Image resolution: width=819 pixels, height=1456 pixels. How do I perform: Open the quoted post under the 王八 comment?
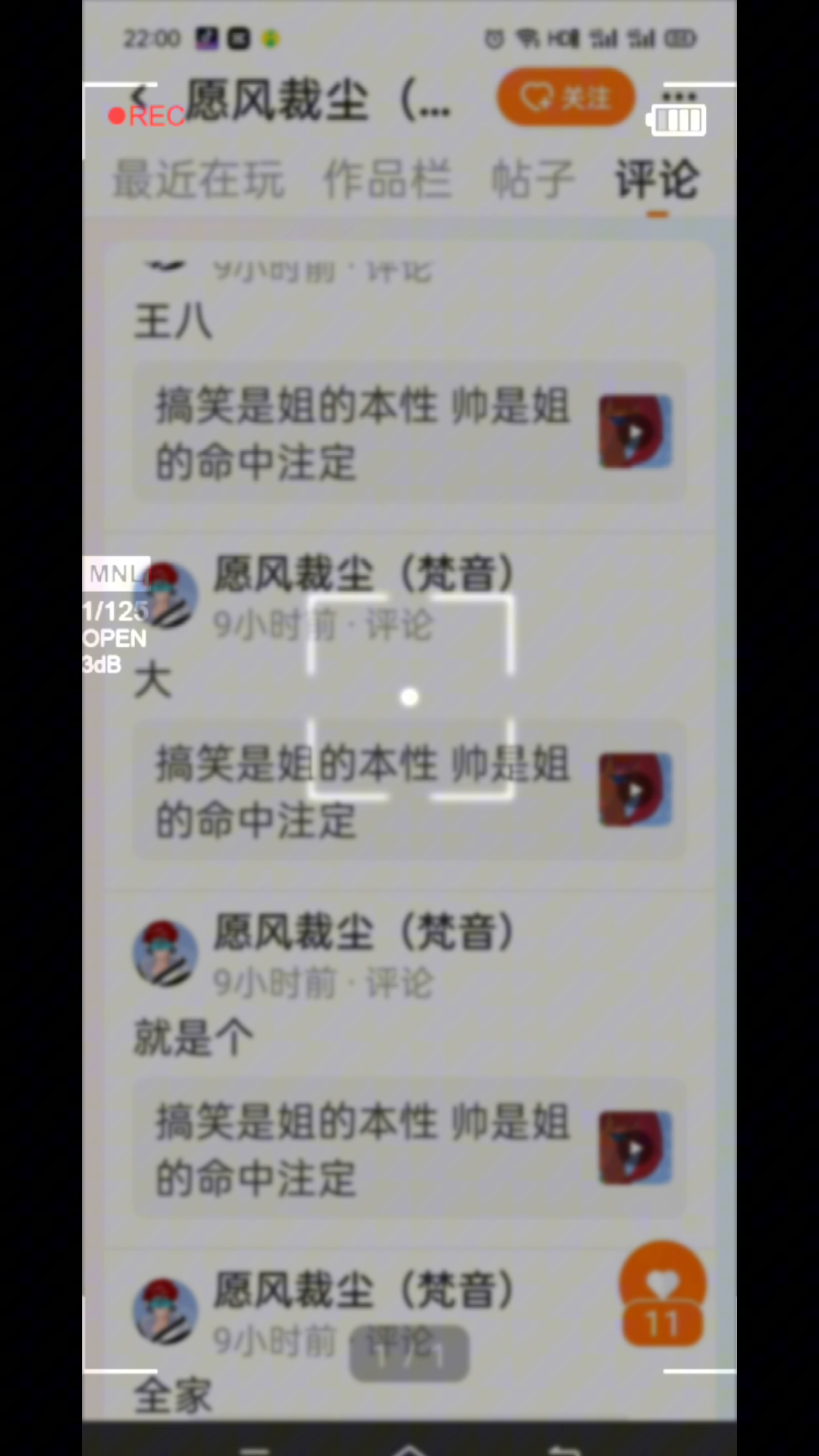[x=409, y=432]
